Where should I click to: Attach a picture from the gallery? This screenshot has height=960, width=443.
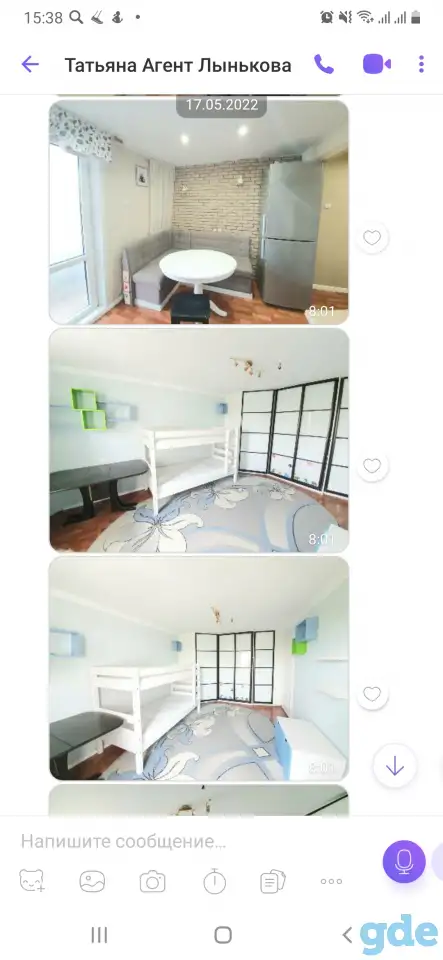tap(92, 882)
